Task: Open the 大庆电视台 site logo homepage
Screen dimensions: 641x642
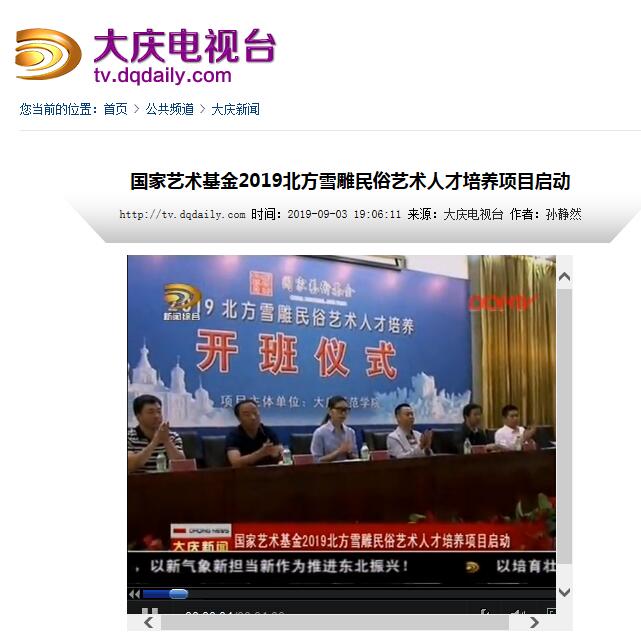Action: coord(146,55)
